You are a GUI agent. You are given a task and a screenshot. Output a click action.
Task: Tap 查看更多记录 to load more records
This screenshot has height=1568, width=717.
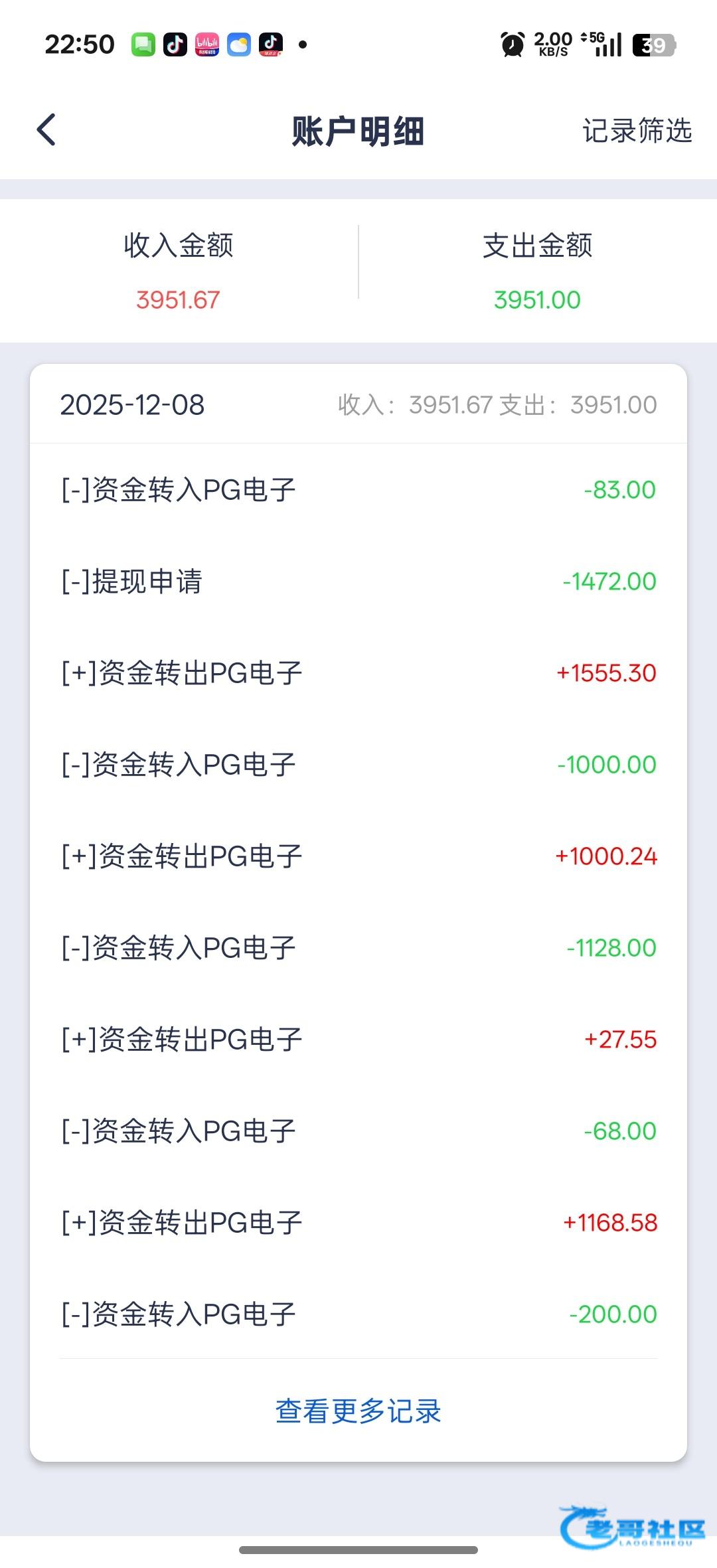tap(358, 1411)
